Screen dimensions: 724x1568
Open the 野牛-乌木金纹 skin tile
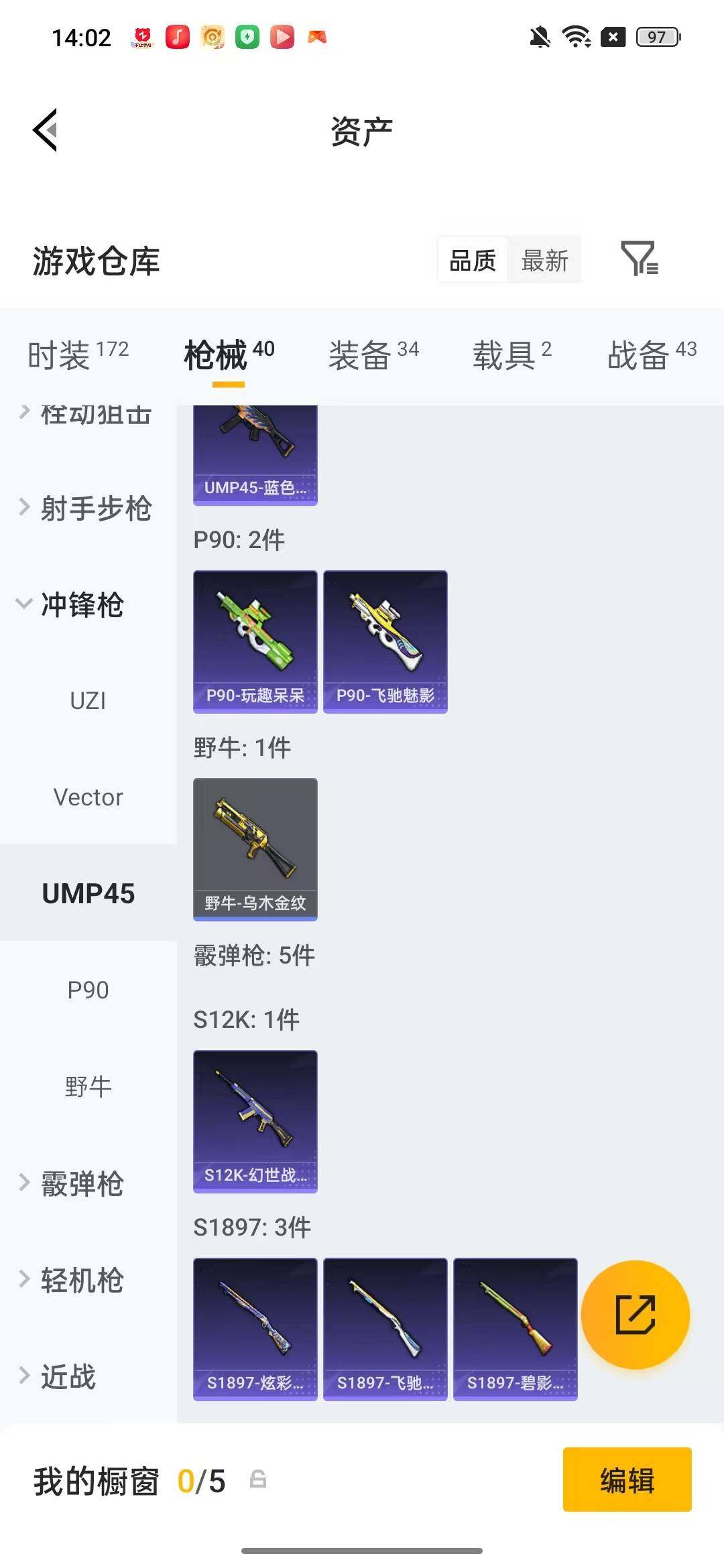click(x=255, y=850)
